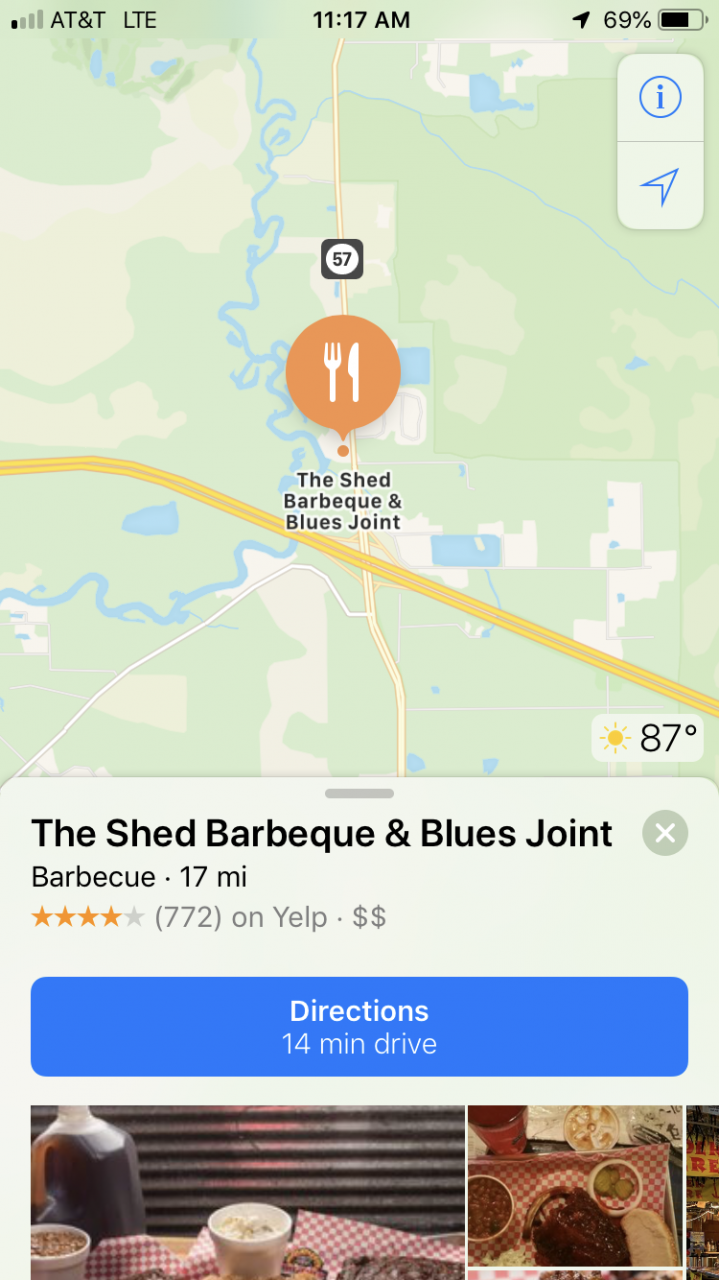
Task: Tap the restaurant pin on the map
Action: 343,373
